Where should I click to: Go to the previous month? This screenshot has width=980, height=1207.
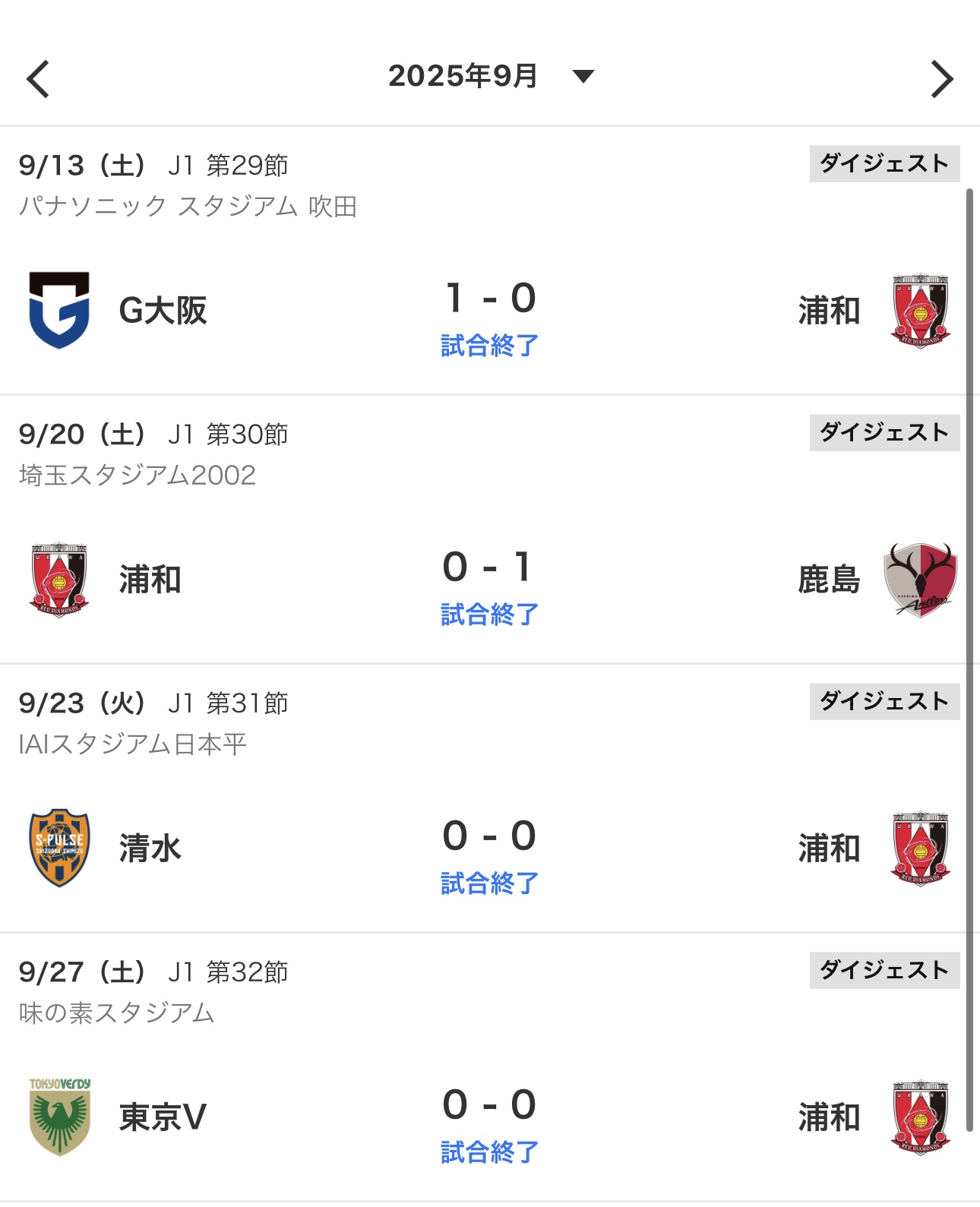tap(38, 79)
